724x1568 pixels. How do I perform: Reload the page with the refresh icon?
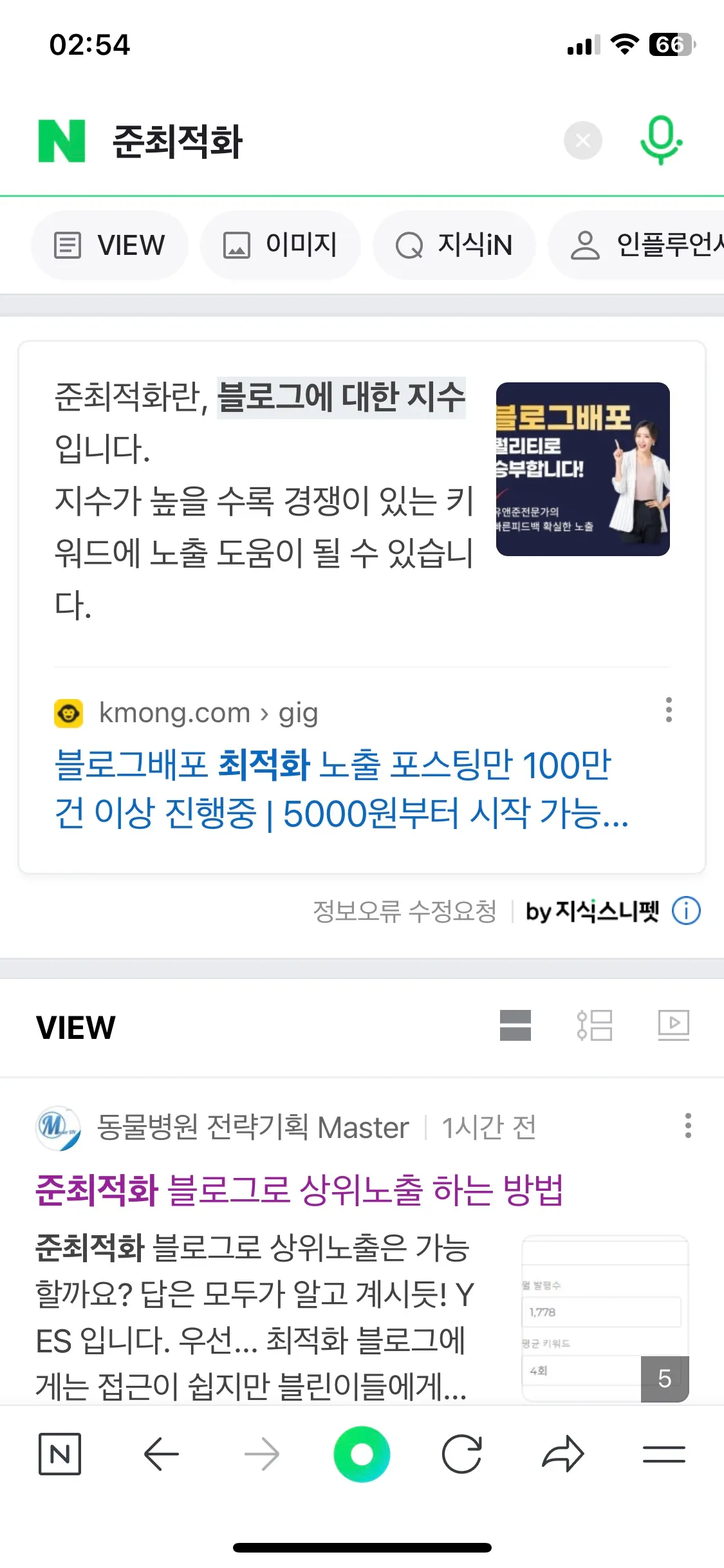coord(462,1454)
